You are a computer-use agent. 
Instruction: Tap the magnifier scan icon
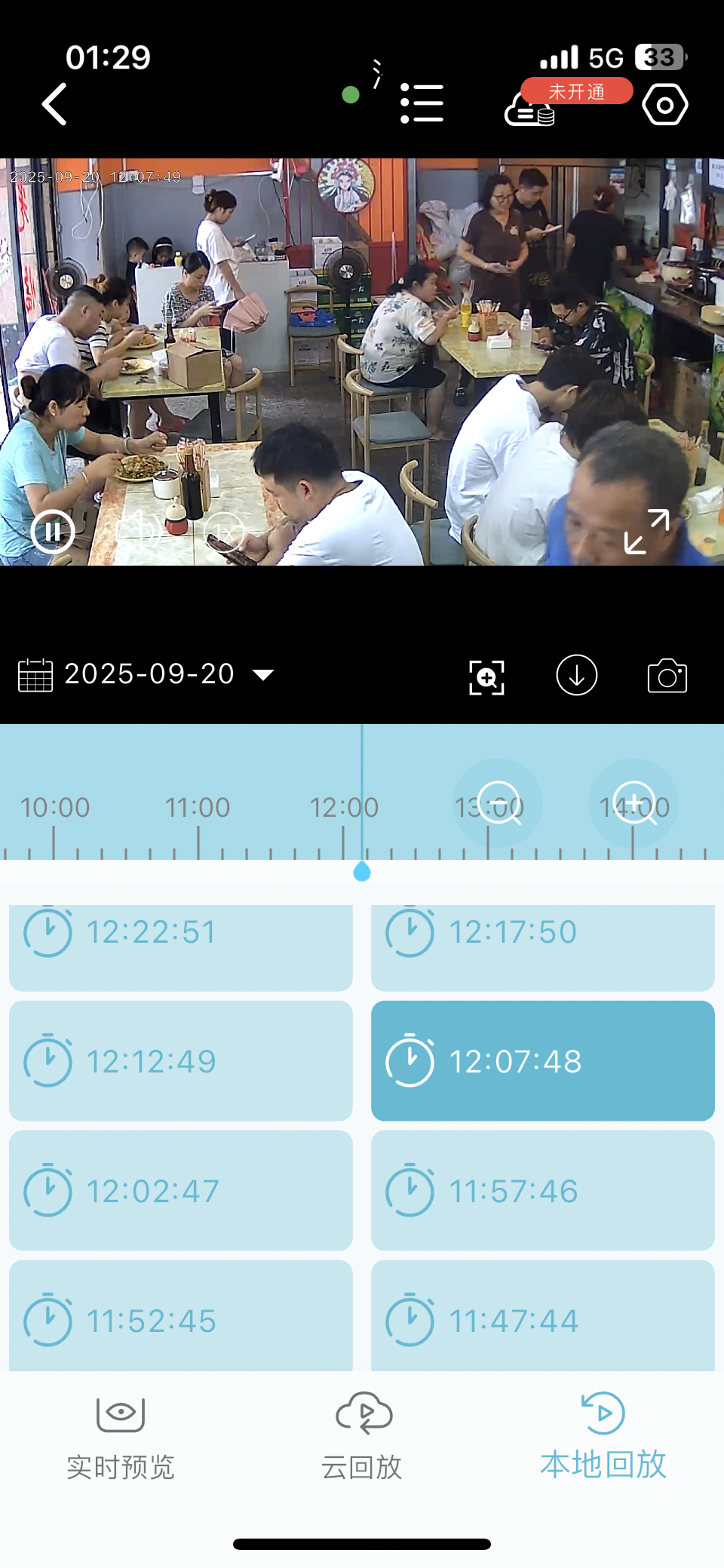pyautogui.click(x=486, y=677)
